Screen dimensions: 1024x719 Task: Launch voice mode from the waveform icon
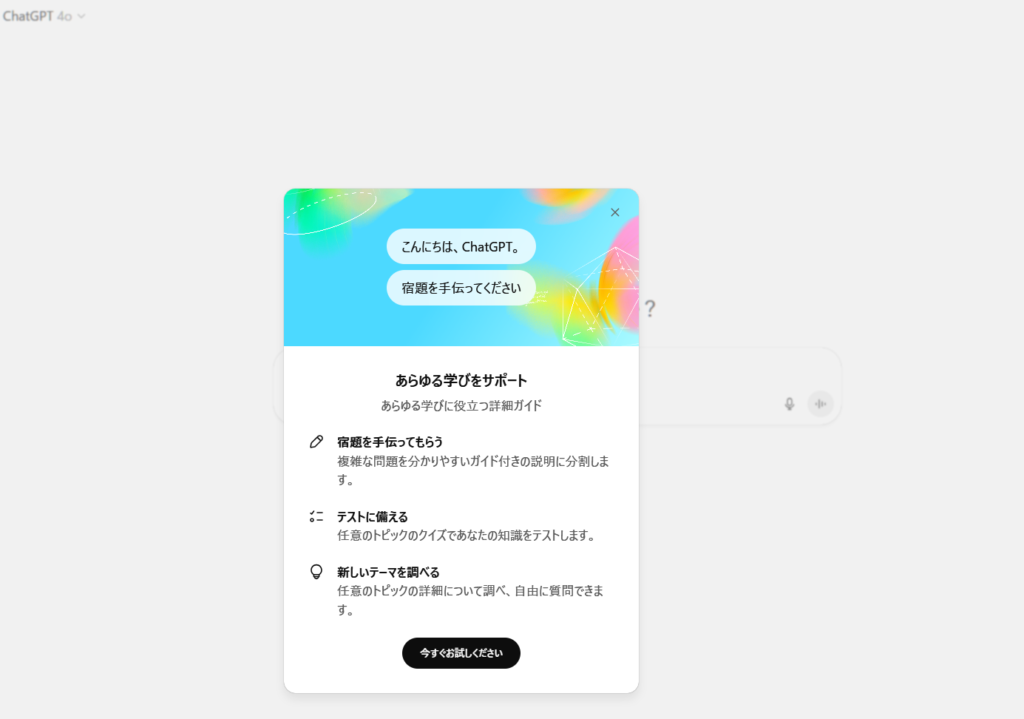click(x=820, y=404)
